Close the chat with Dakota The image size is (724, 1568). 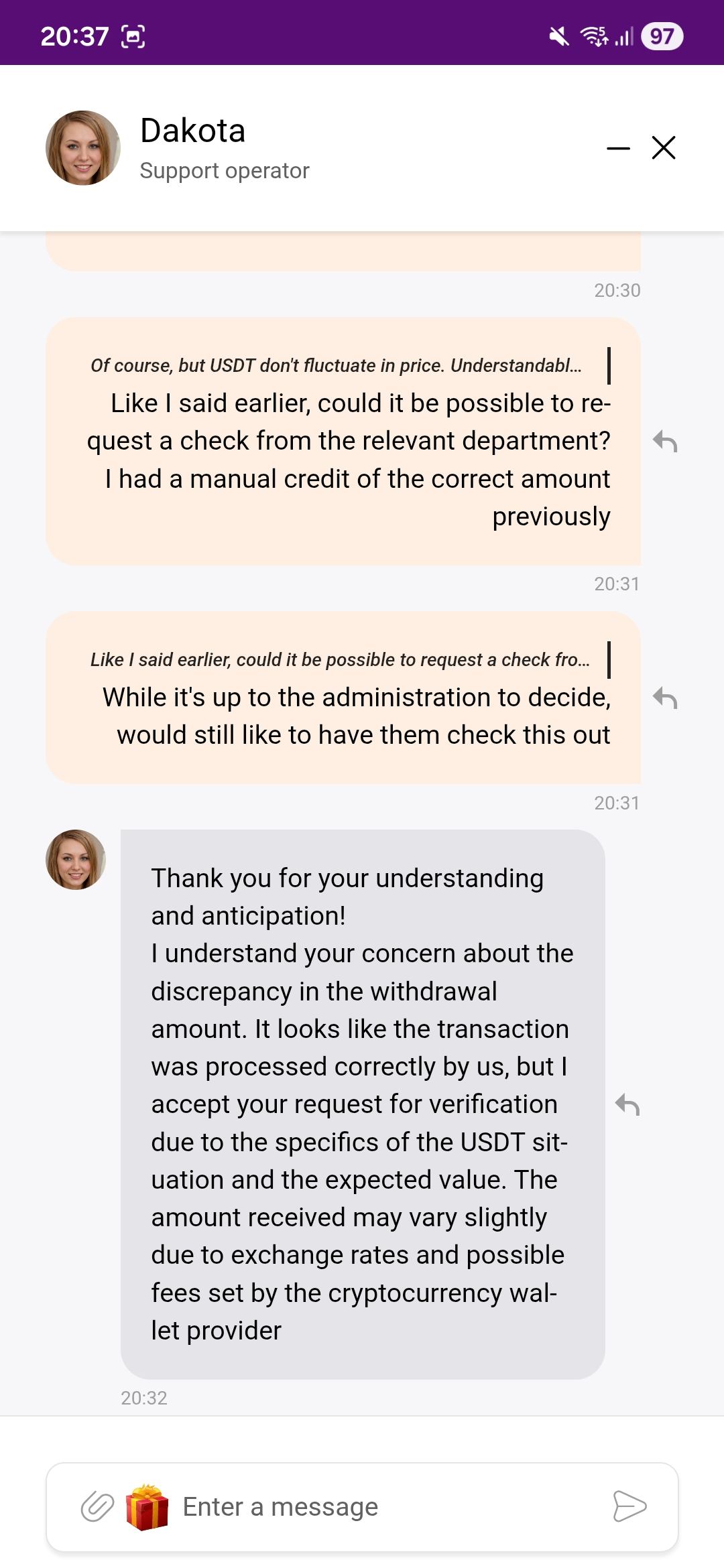664,148
